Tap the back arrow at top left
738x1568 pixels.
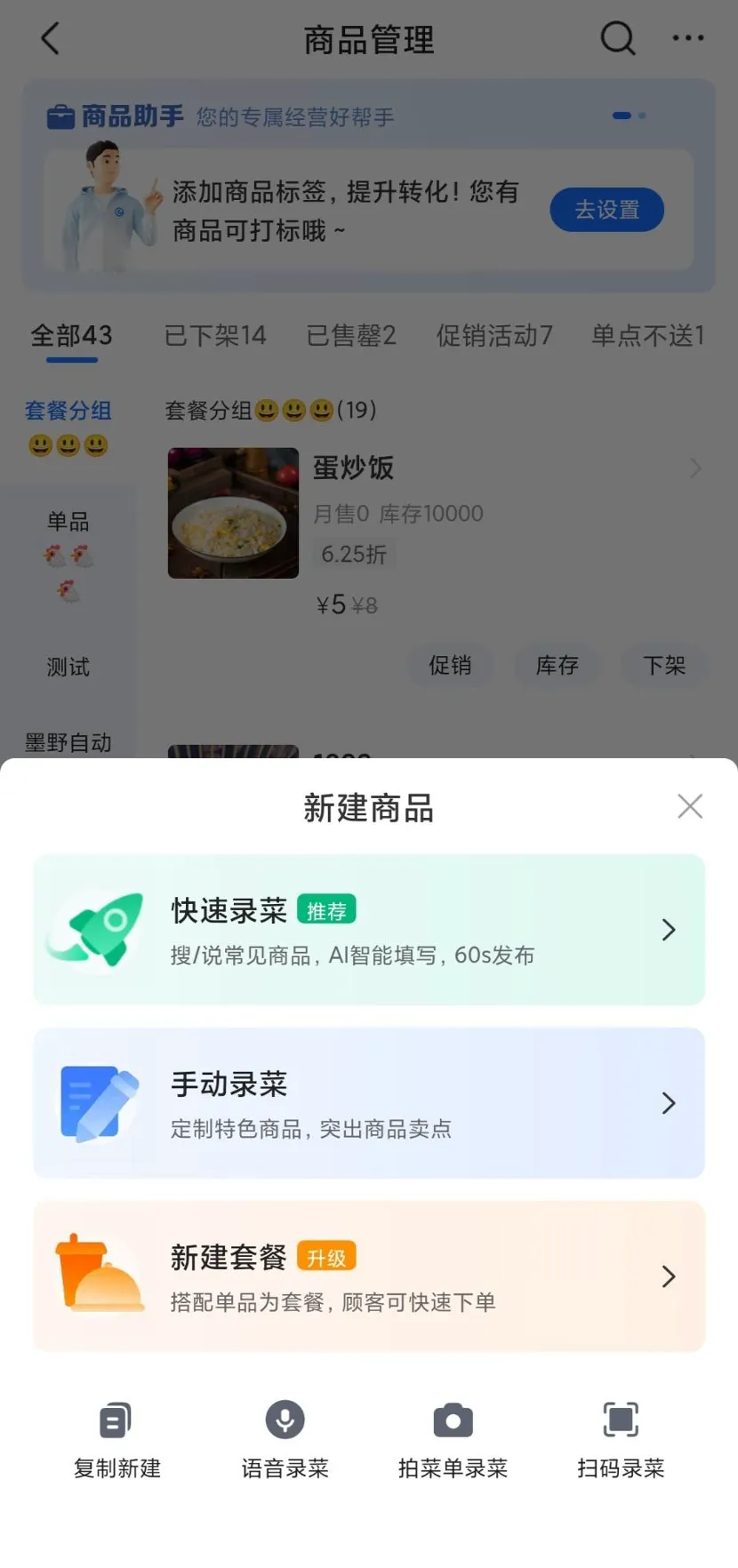(x=51, y=38)
